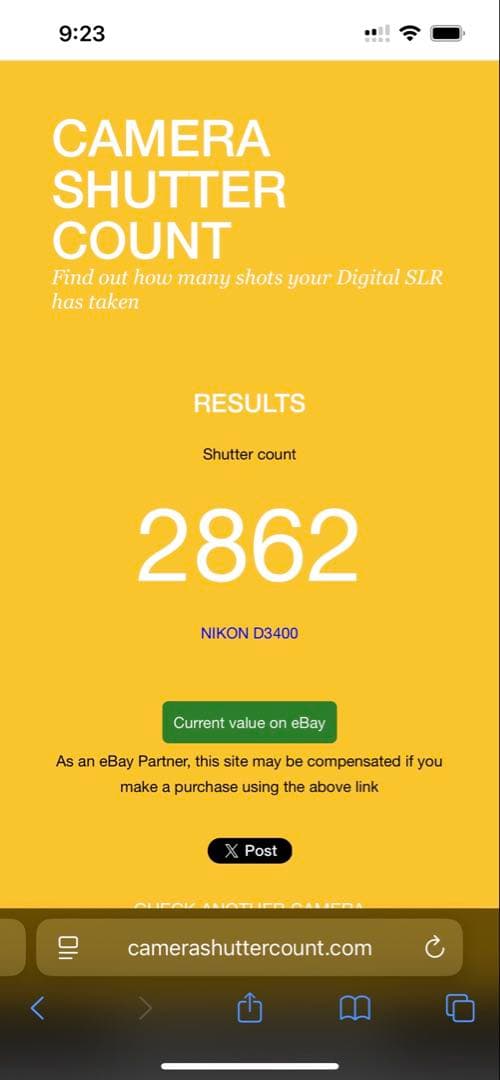Tap the camerashuttercount.com address bar

249,948
